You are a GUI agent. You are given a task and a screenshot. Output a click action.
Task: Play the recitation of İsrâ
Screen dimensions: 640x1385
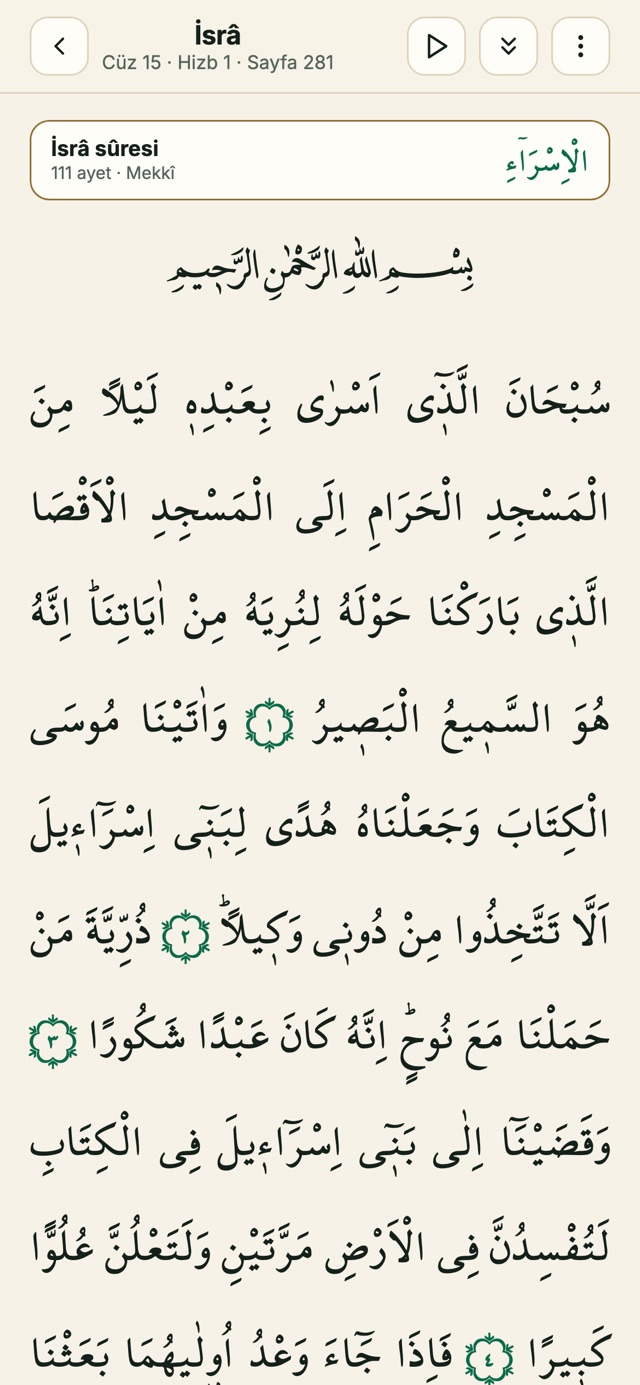click(436, 46)
